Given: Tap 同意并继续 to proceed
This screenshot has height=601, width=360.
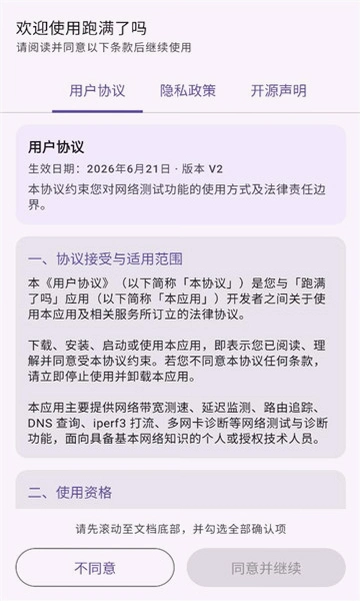Looking at the screenshot, I should point(266,568).
